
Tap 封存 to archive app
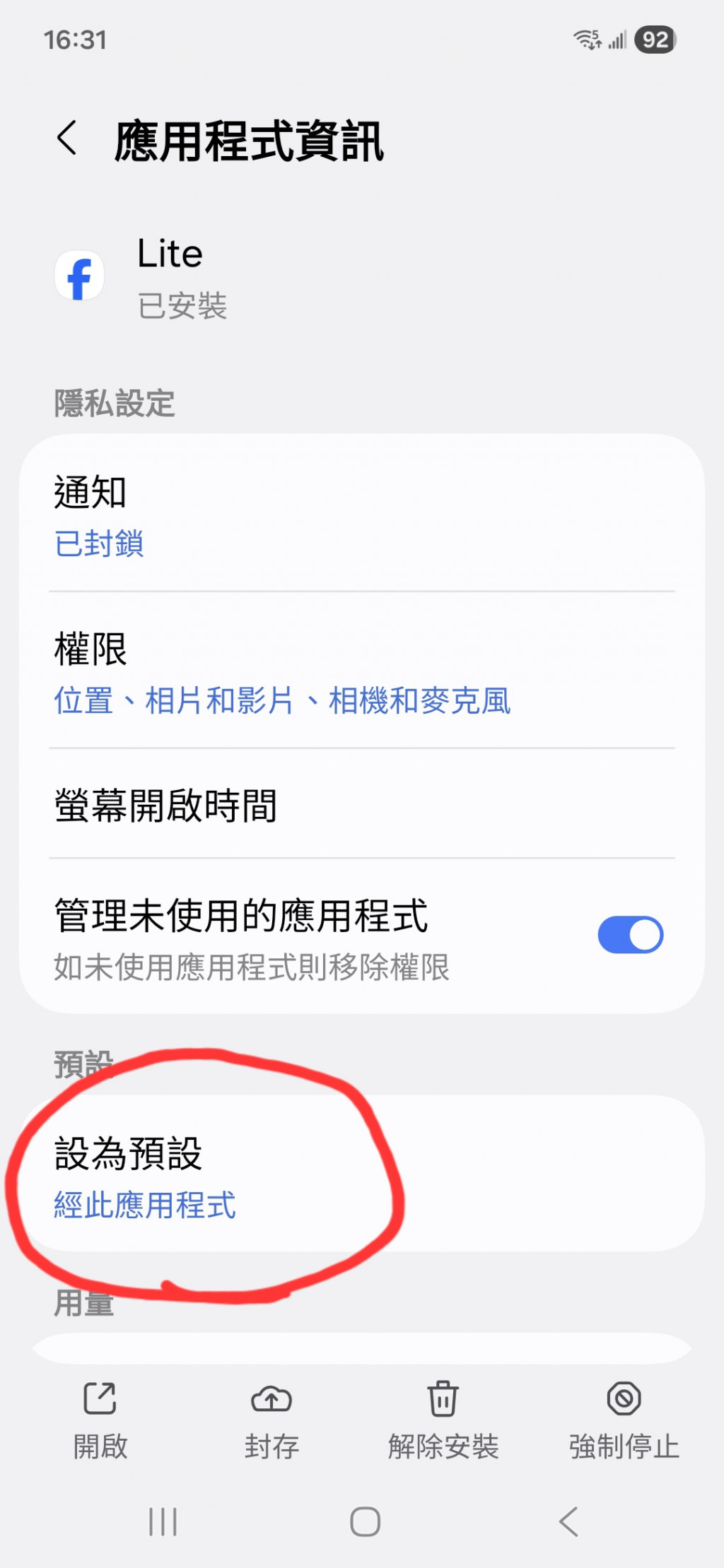[x=271, y=1420]
